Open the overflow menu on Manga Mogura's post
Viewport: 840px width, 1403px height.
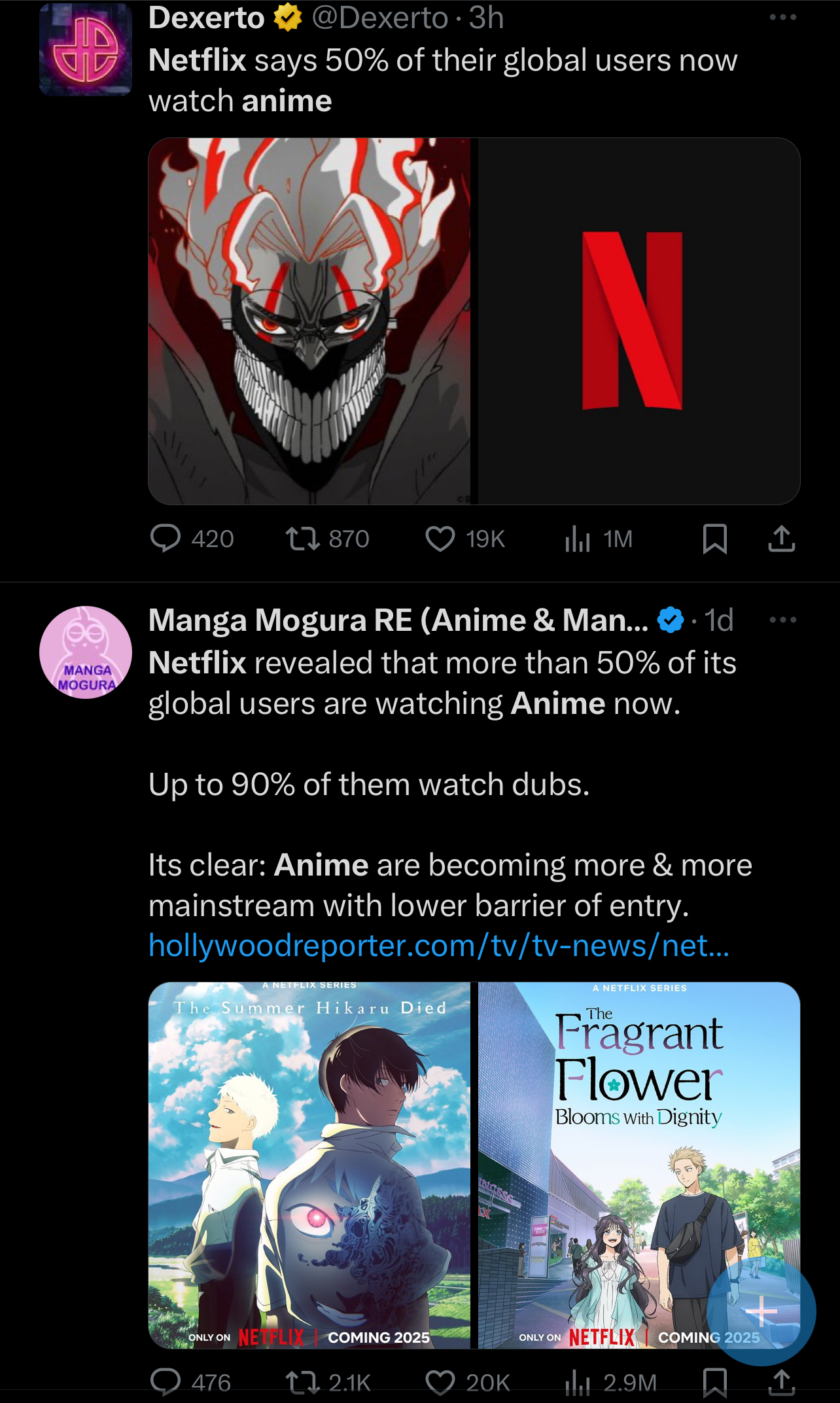pos(782,620)
